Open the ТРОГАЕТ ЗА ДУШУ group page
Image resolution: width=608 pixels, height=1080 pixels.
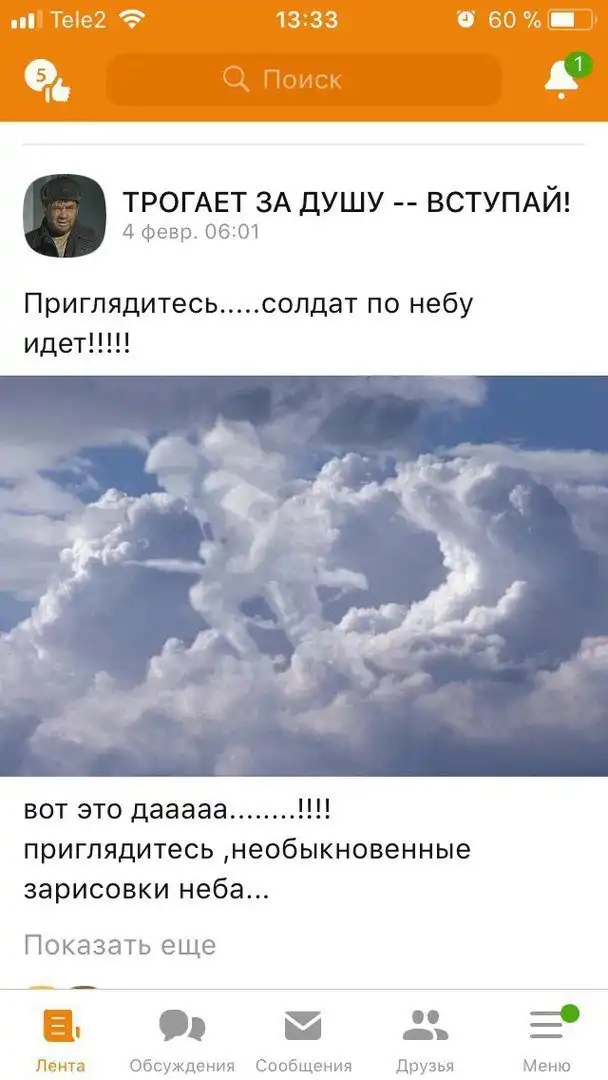(x=346, y=202)
